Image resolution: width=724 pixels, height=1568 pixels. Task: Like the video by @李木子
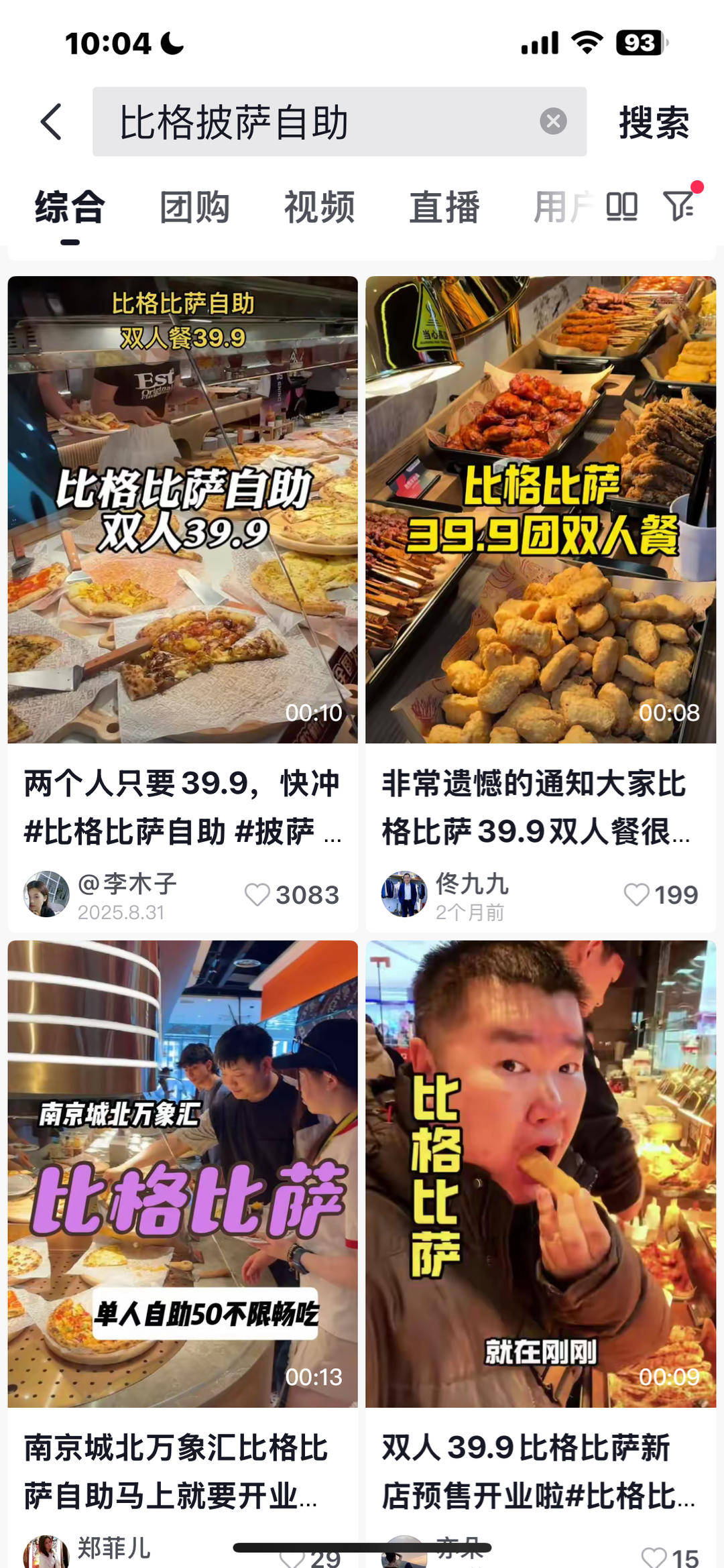[x=257, y=894]
